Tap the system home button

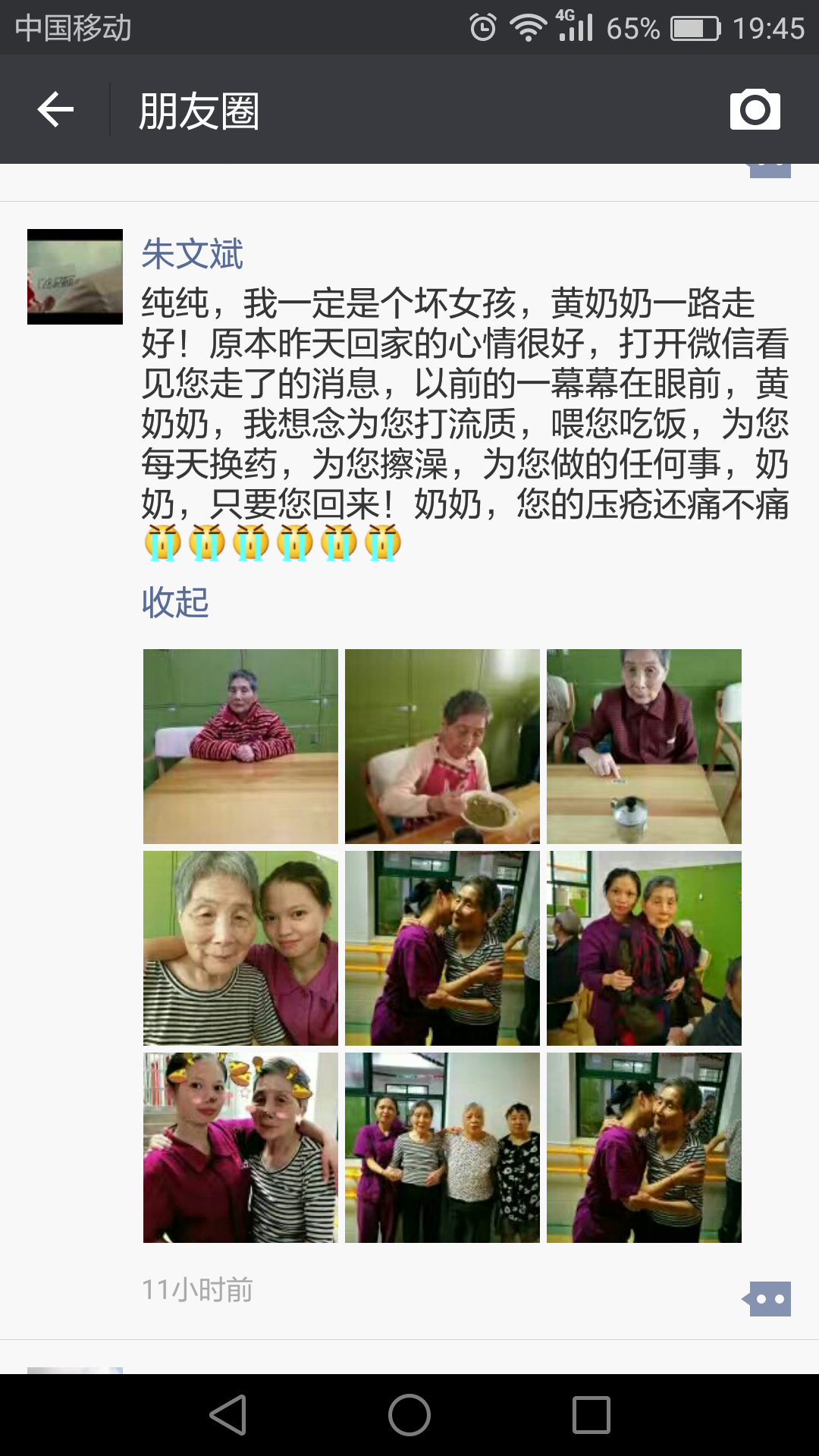(409, 1415)
